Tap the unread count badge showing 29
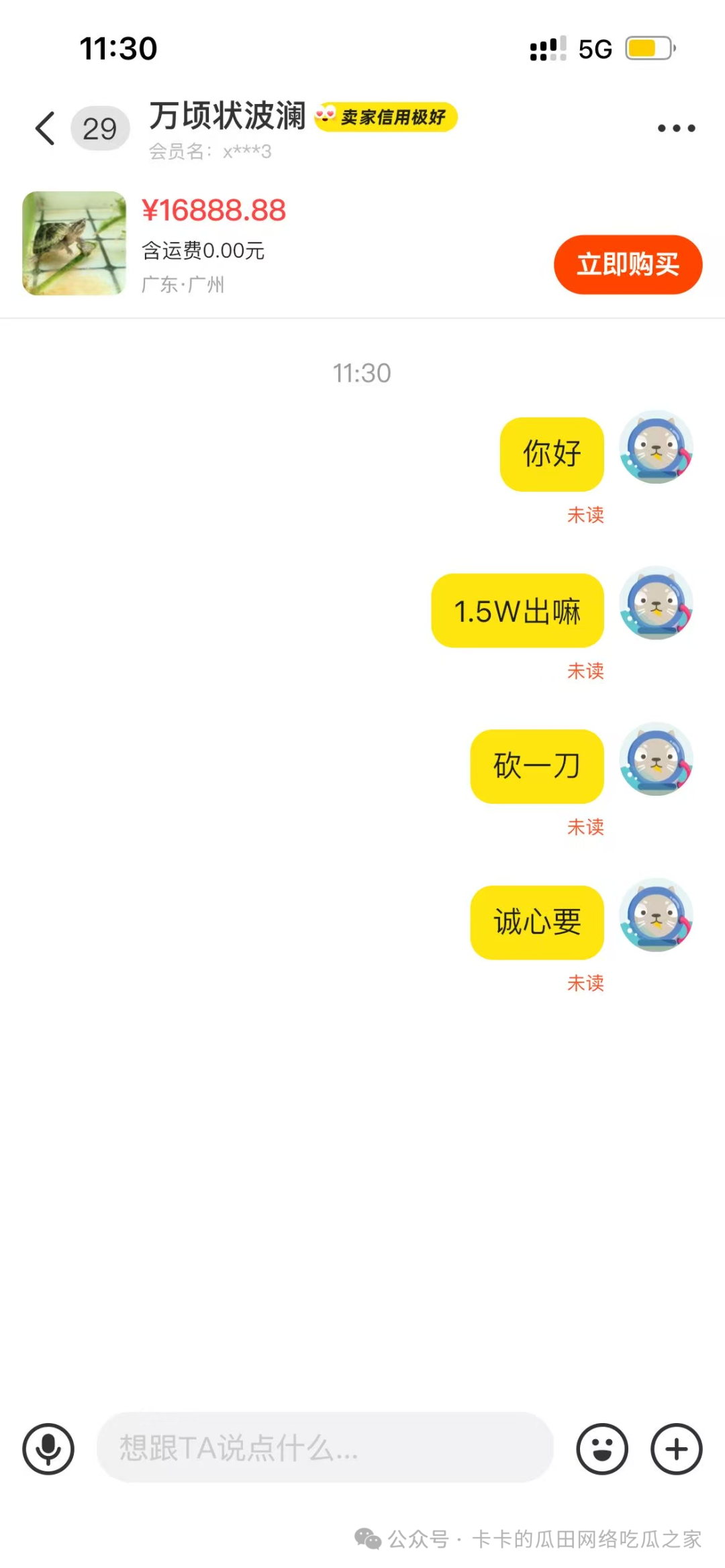This screenshot has width=725, height=1568. 99,127
